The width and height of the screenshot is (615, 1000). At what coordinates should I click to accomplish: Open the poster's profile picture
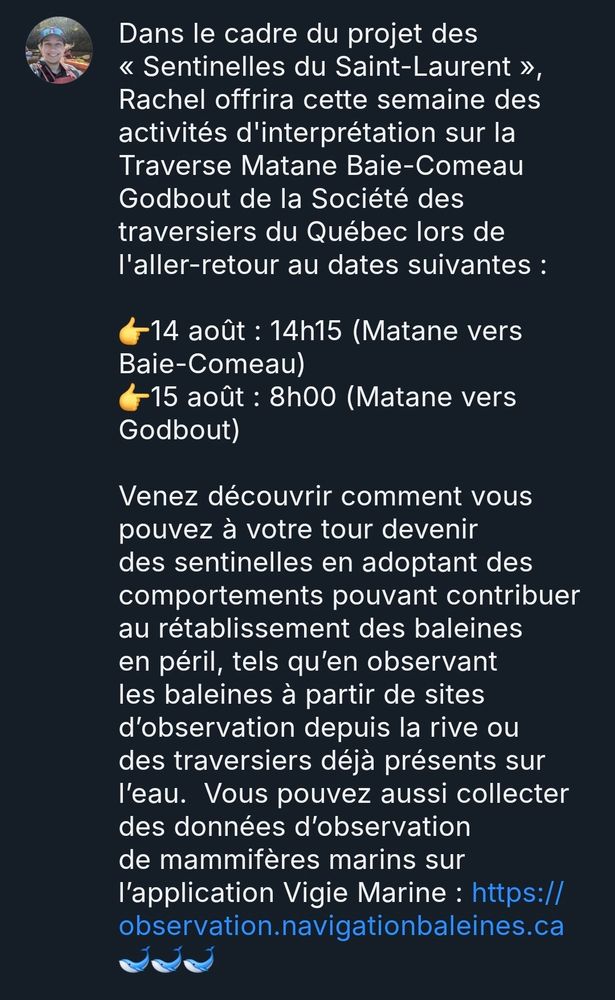point(59,50)
